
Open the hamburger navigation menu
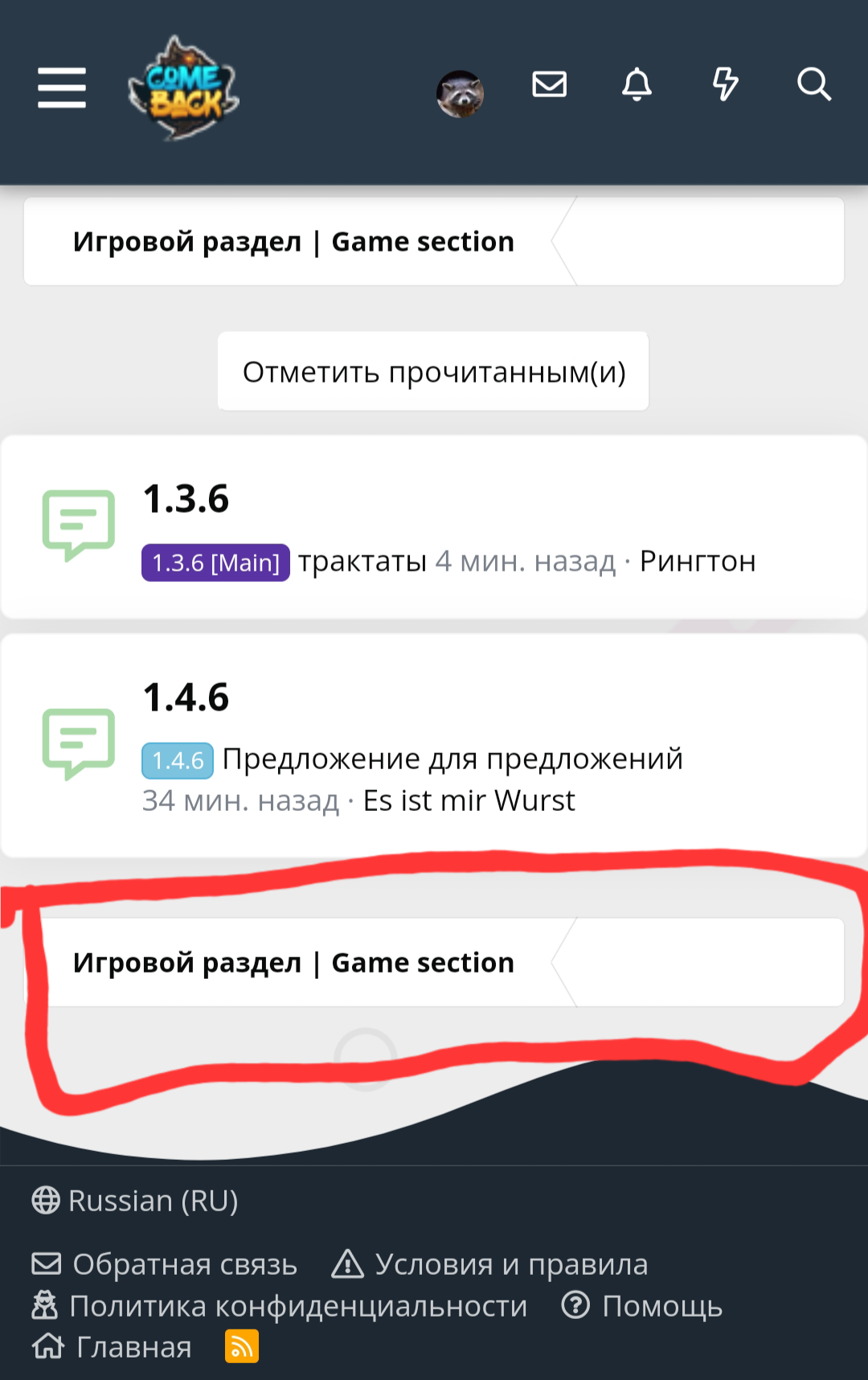[62, 88]
